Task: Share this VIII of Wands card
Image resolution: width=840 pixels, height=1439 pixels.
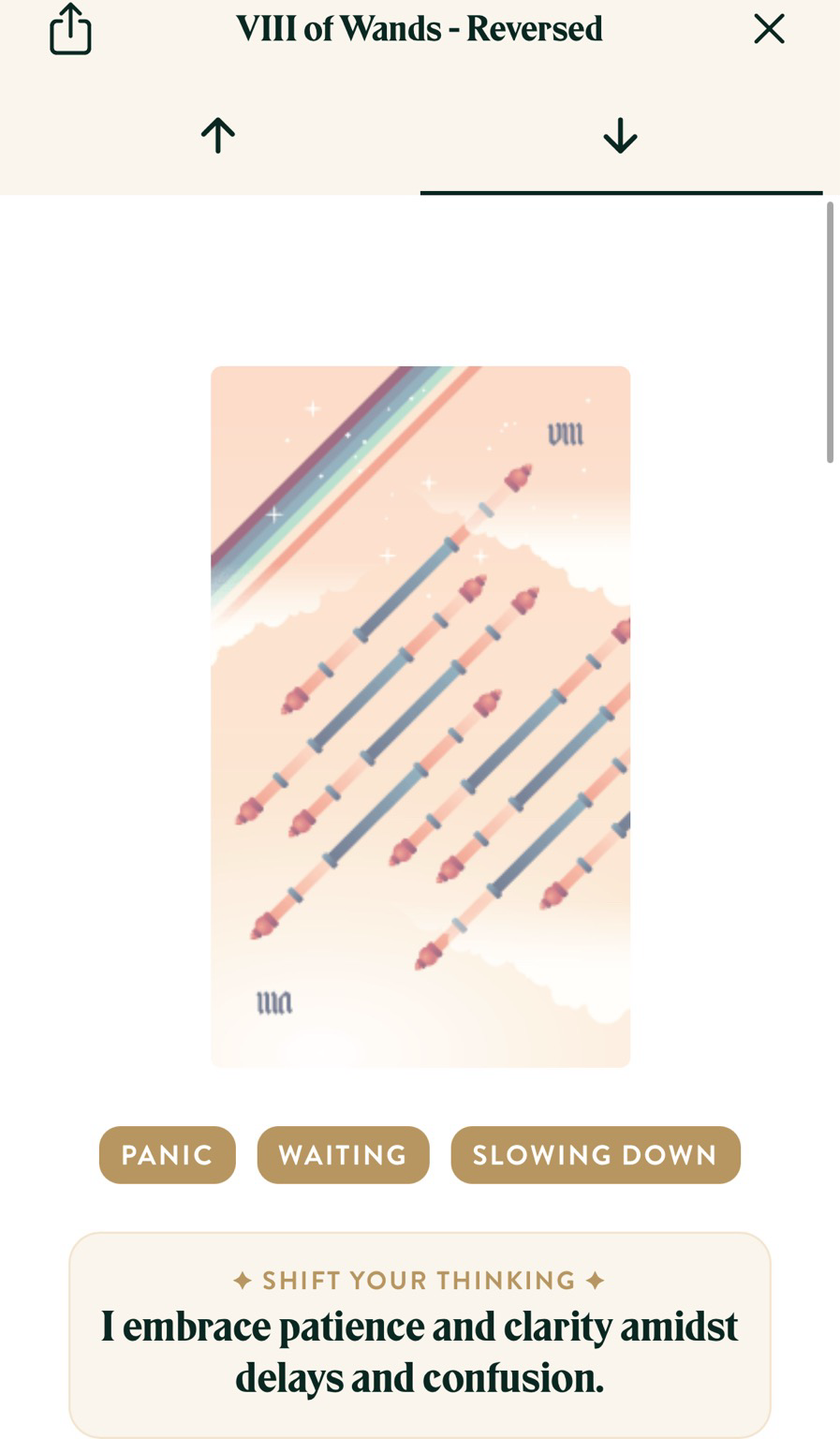Action: (70, 30)
